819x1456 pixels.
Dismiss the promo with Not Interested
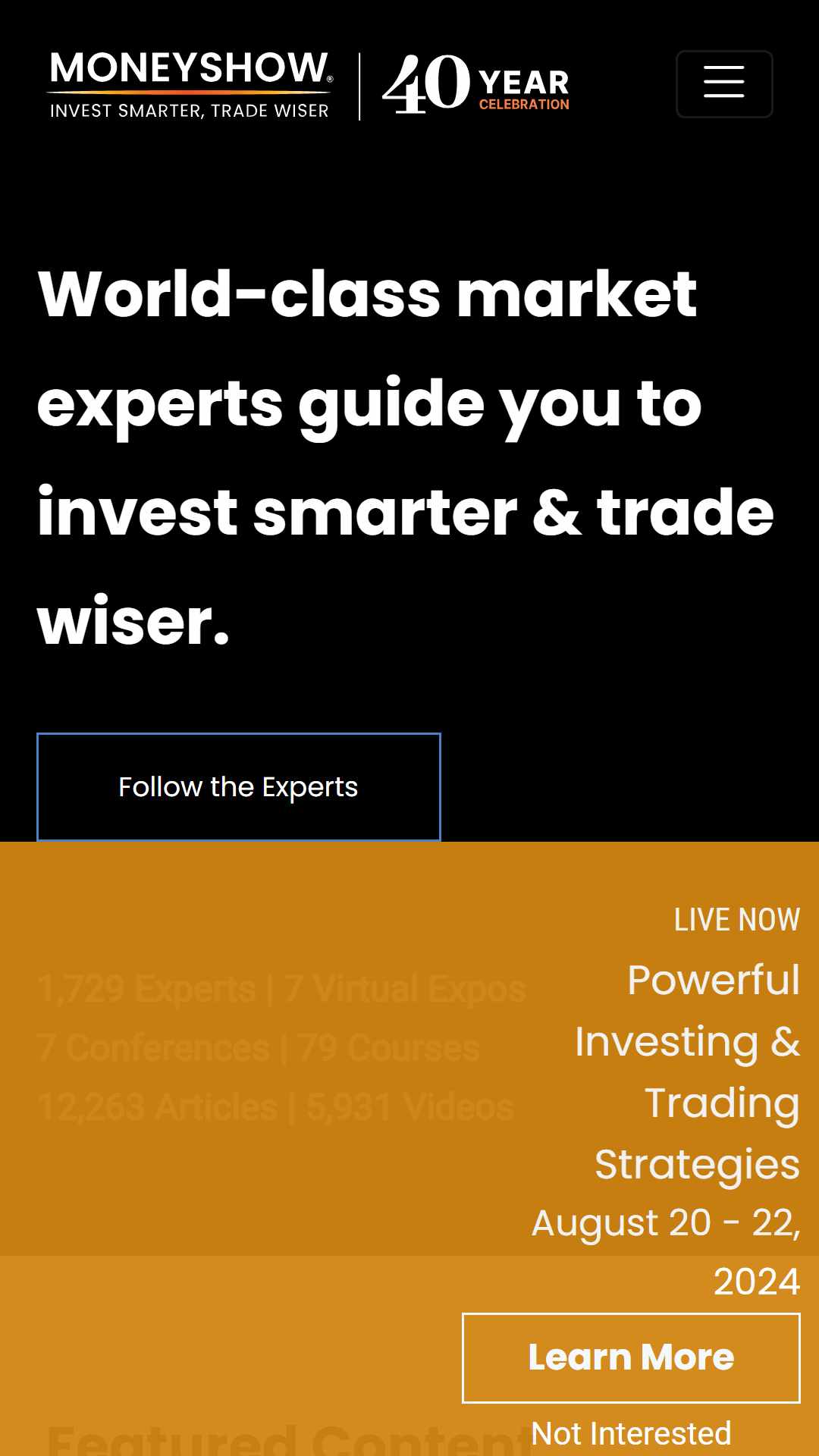[x=631, y=1433]
